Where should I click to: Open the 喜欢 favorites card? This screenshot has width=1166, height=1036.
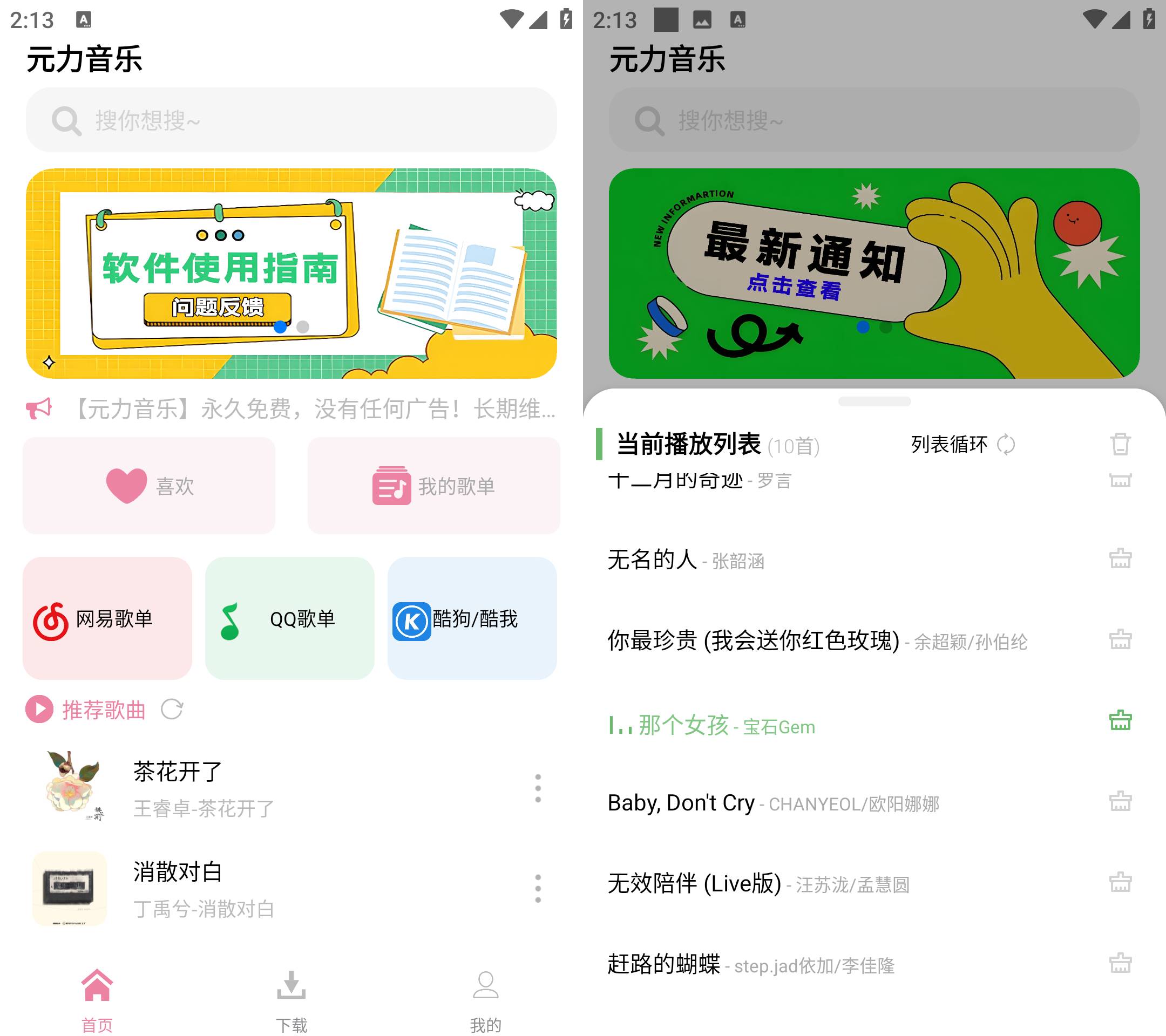[149, 486]
